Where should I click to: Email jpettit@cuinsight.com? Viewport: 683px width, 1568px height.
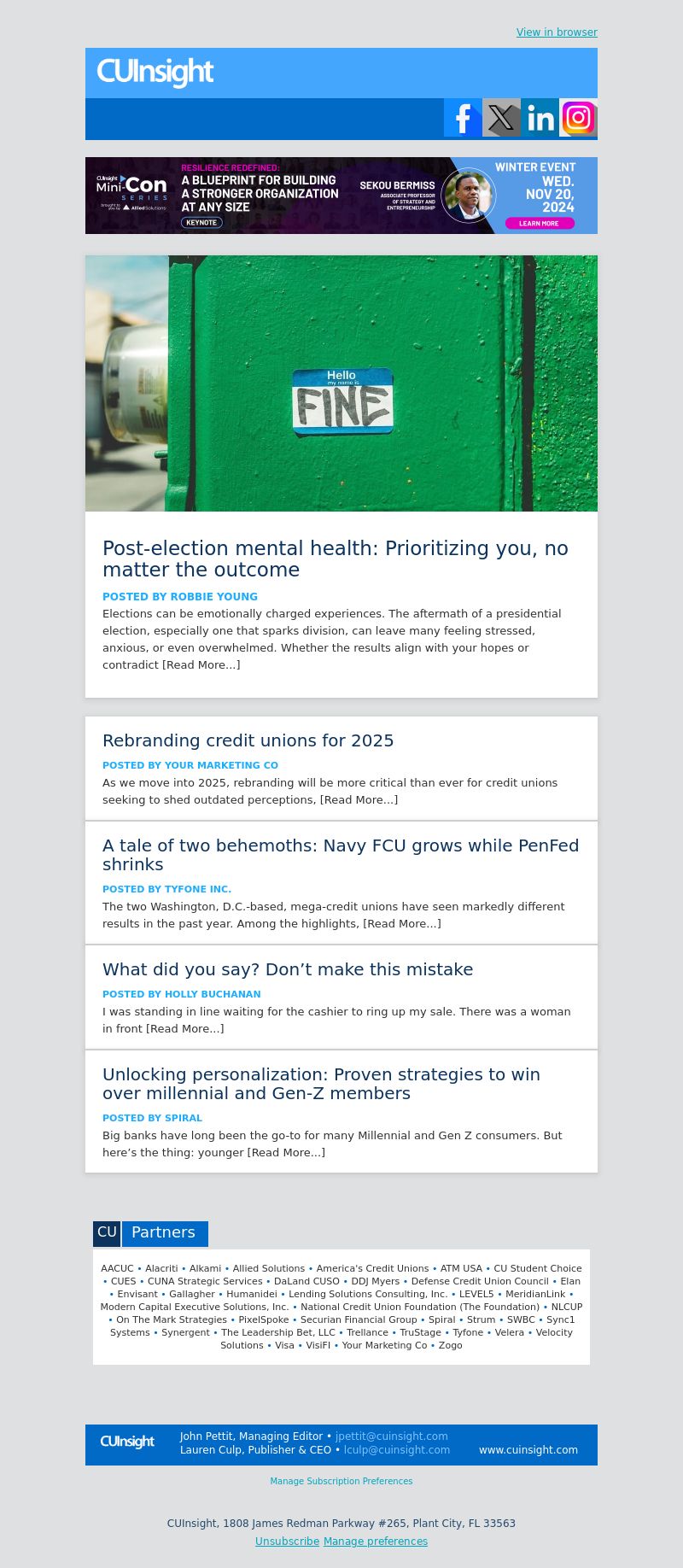click(391, 1436)
